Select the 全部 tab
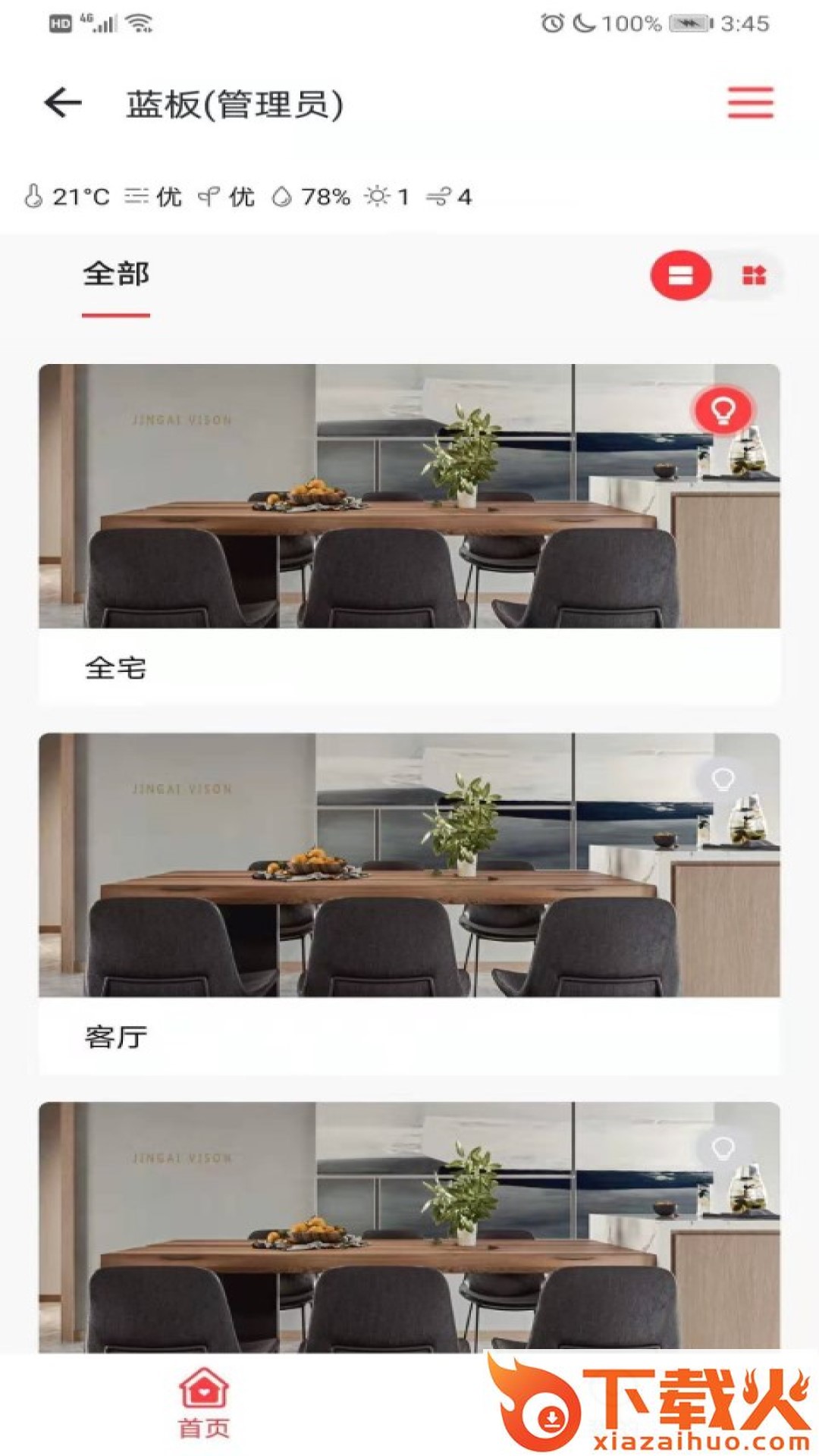This screenshot has height=1456, width=819. click(116, 275)
